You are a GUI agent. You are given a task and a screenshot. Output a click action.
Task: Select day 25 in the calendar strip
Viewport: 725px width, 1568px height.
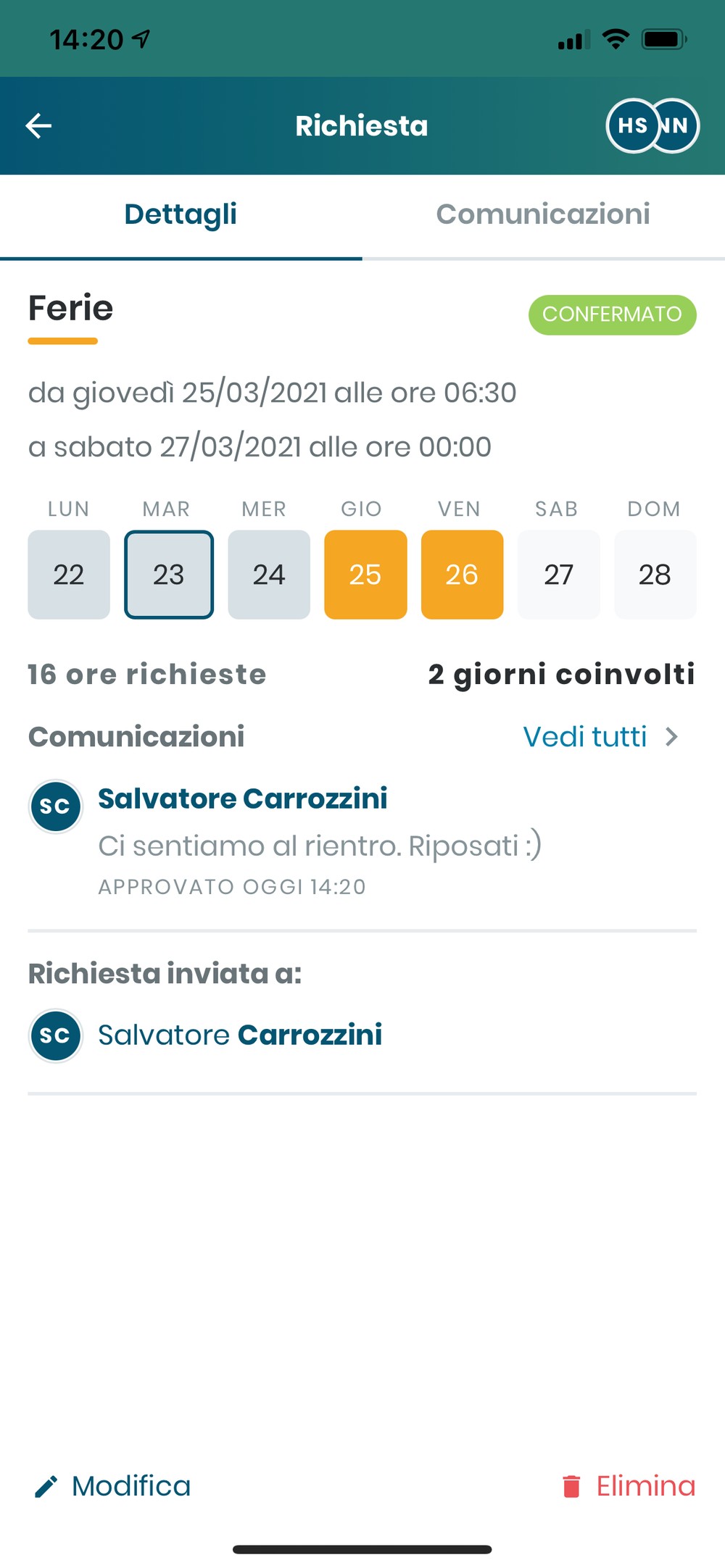[365, 575]
